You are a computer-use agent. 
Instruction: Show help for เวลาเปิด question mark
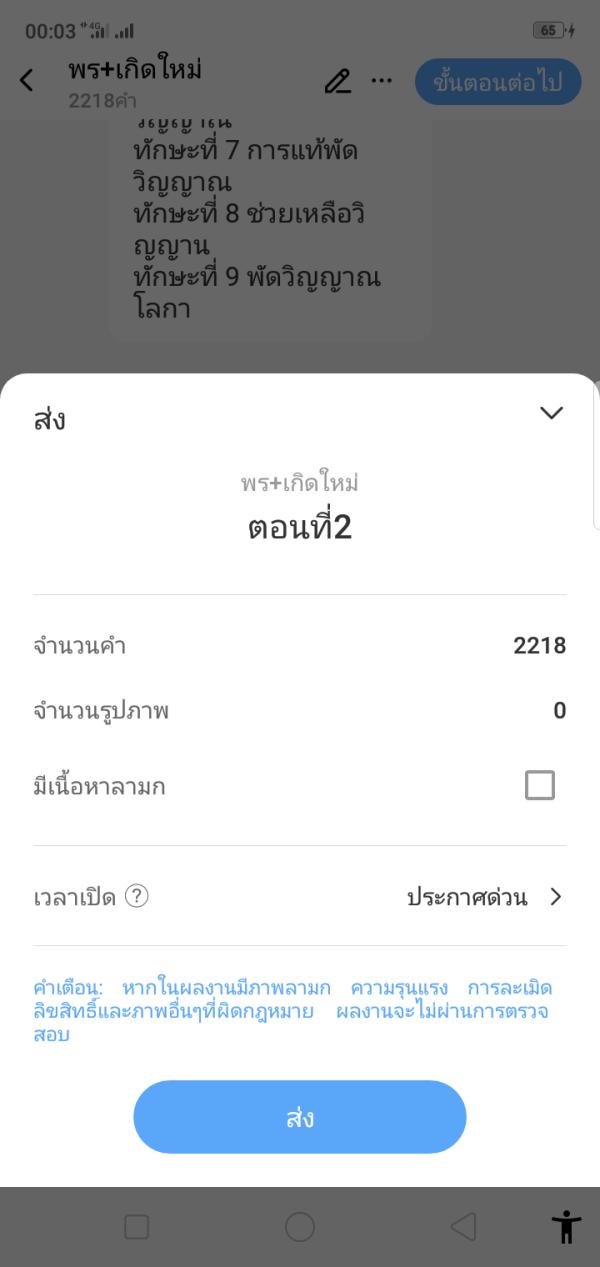click(137, 897)
